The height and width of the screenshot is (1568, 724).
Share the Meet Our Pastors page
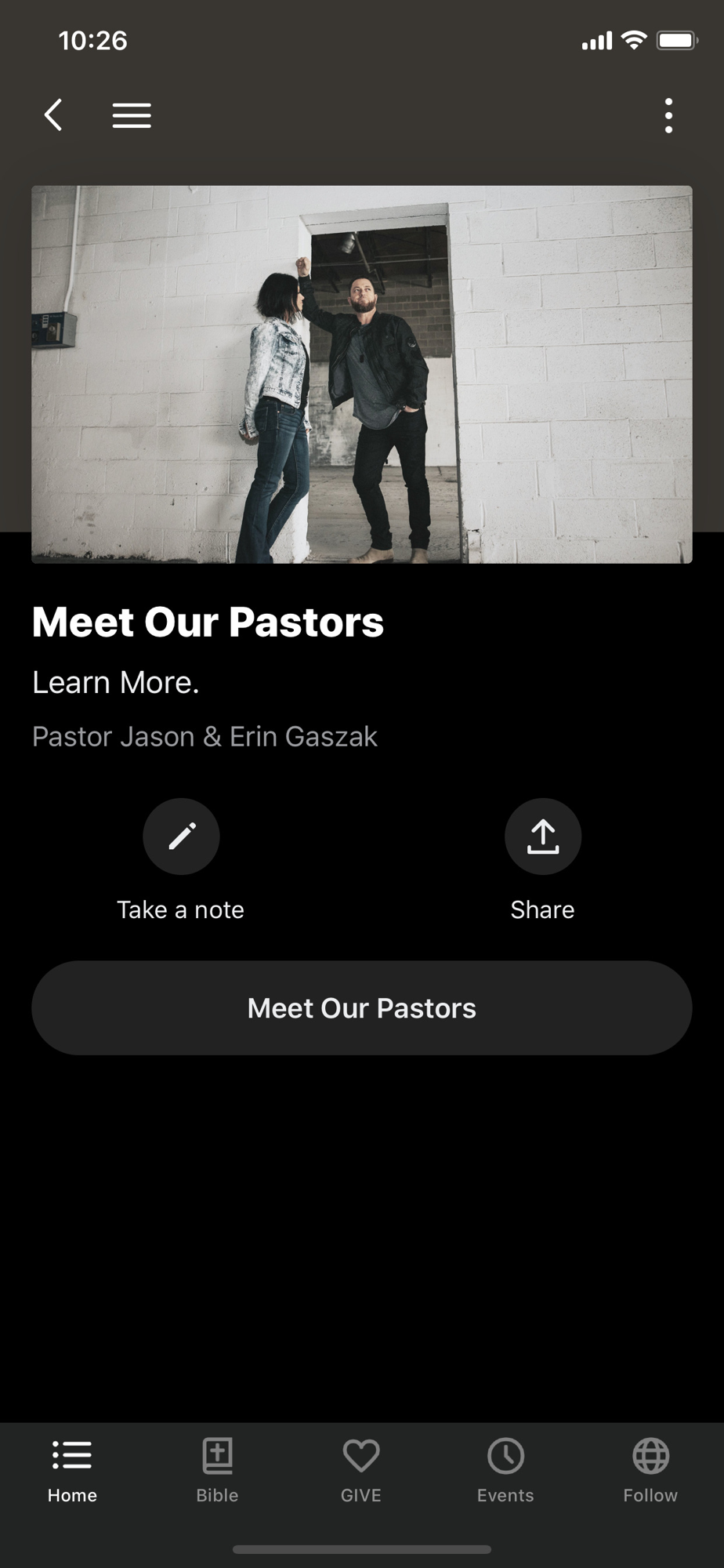[x=542, y=837]
